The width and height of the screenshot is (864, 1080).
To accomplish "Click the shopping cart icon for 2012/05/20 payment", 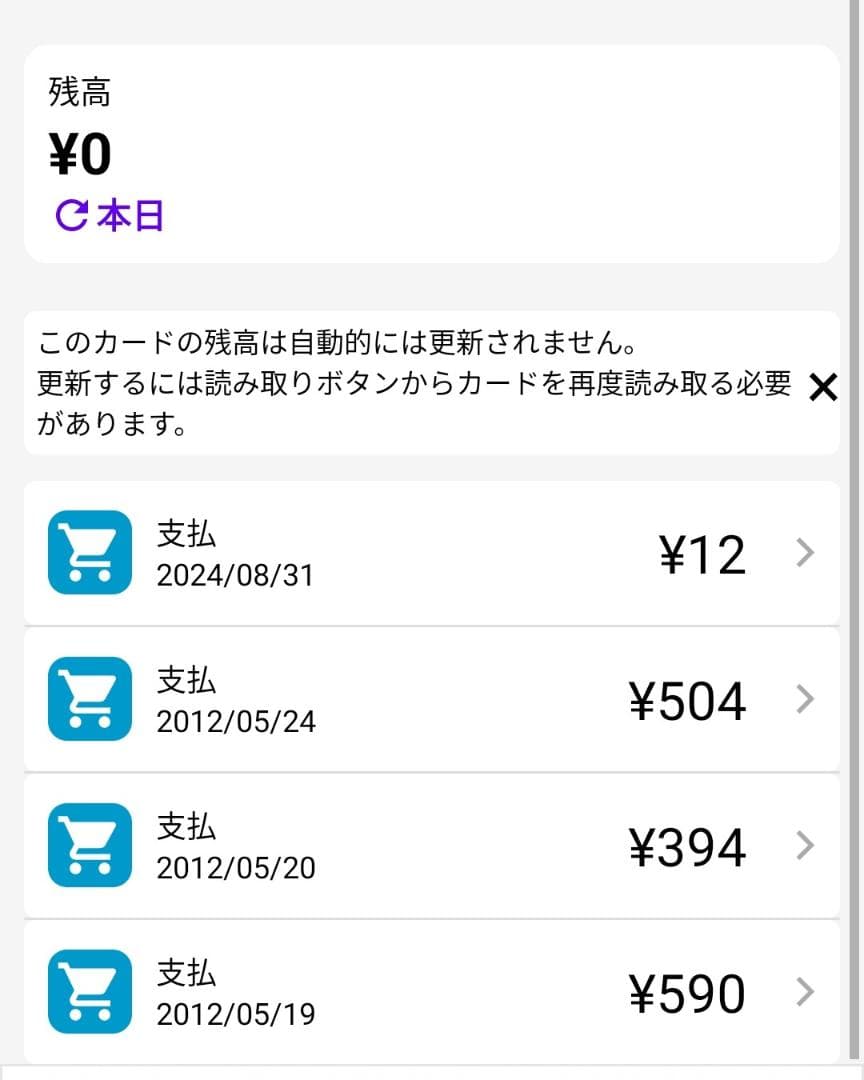I will pos(89,845).
